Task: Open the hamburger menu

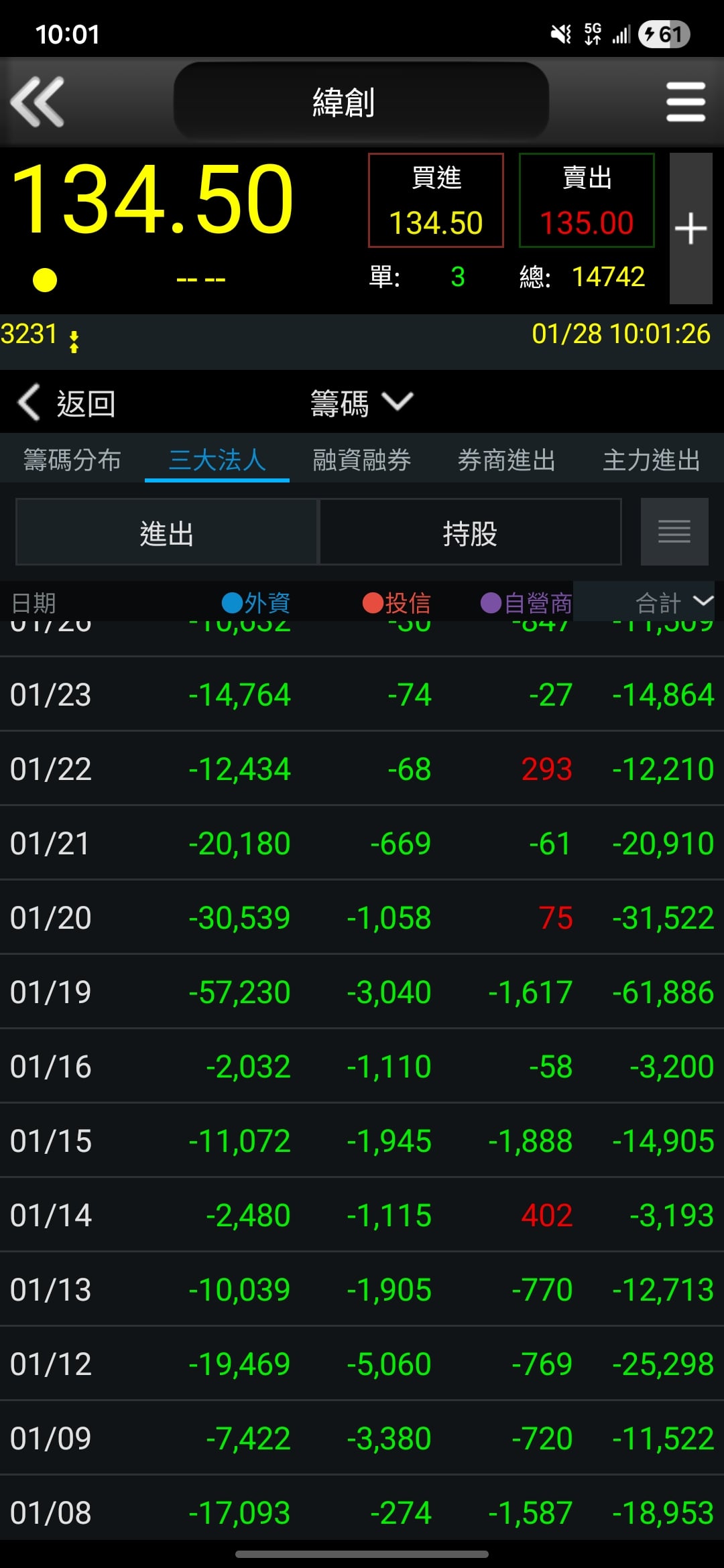Action: (686, 102)
